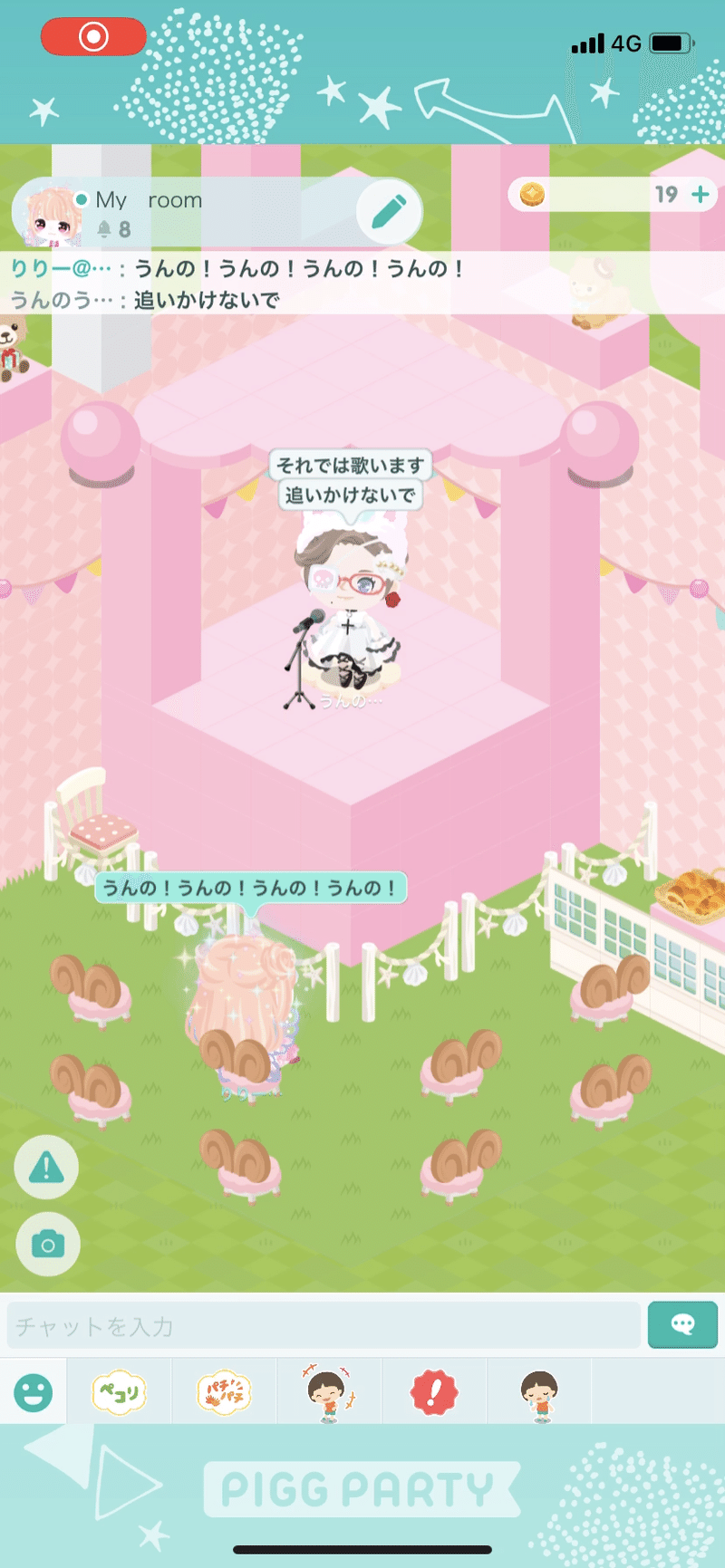Send the chat message

(682, 1325)
